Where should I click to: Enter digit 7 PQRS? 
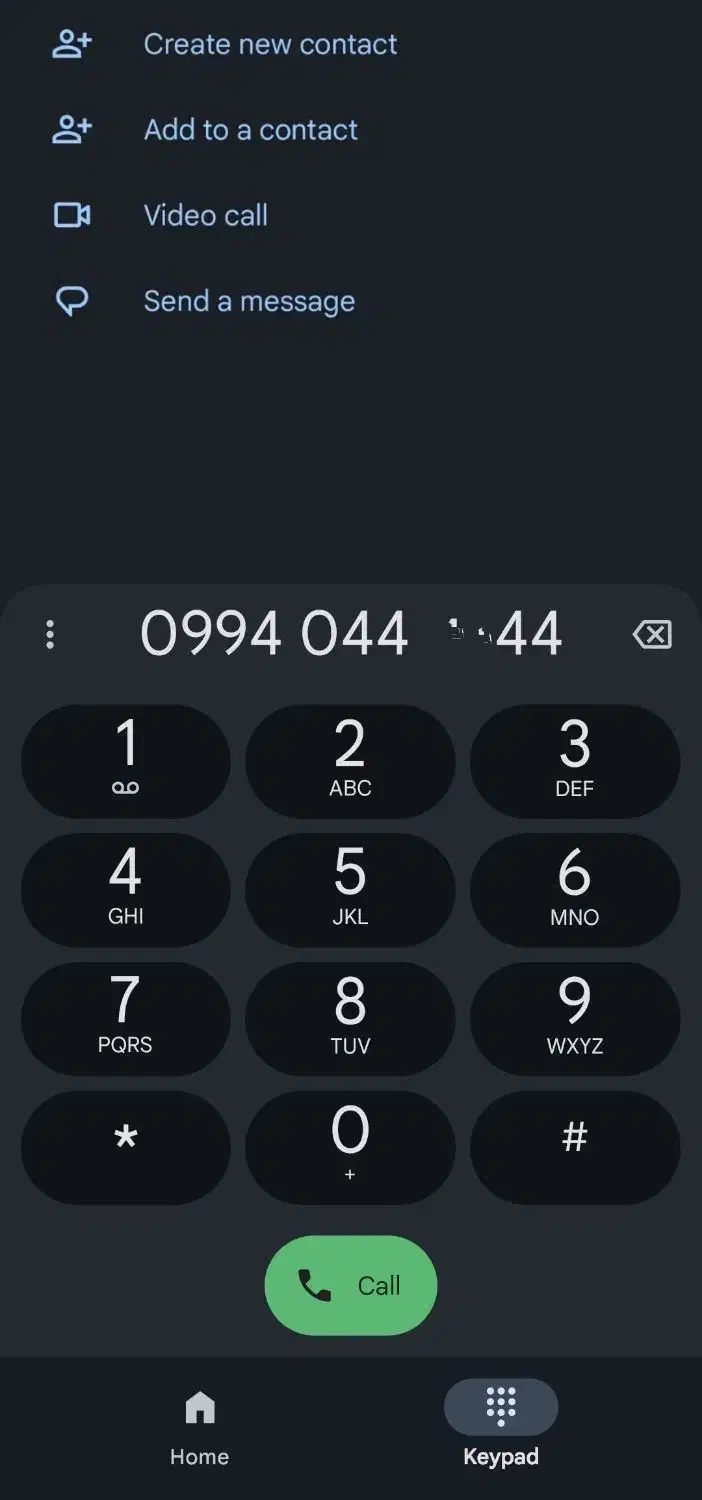[126, 1019]
